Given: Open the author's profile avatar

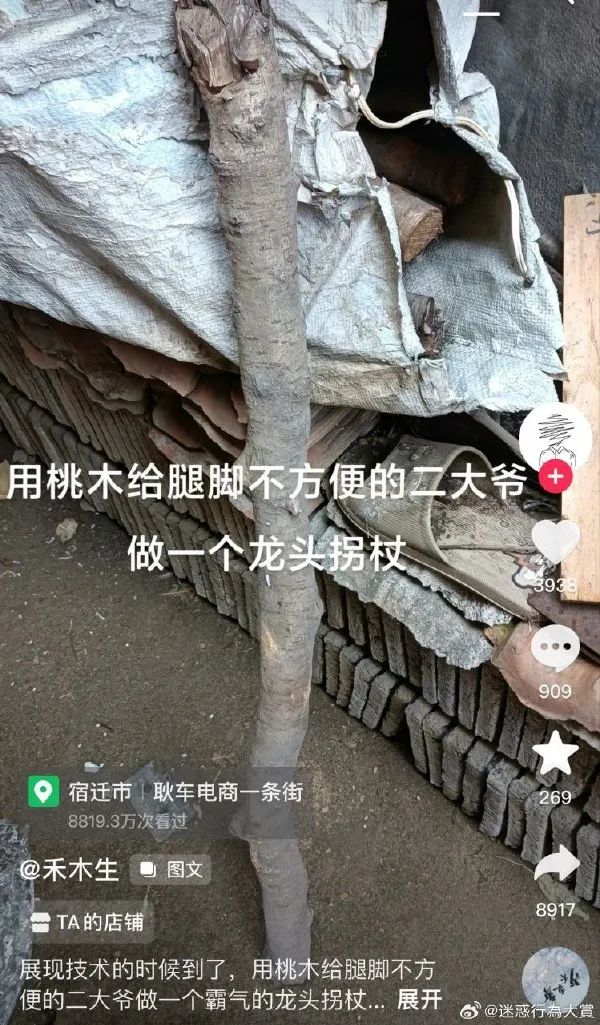Looking at the screenshot, I should point(555,435).
